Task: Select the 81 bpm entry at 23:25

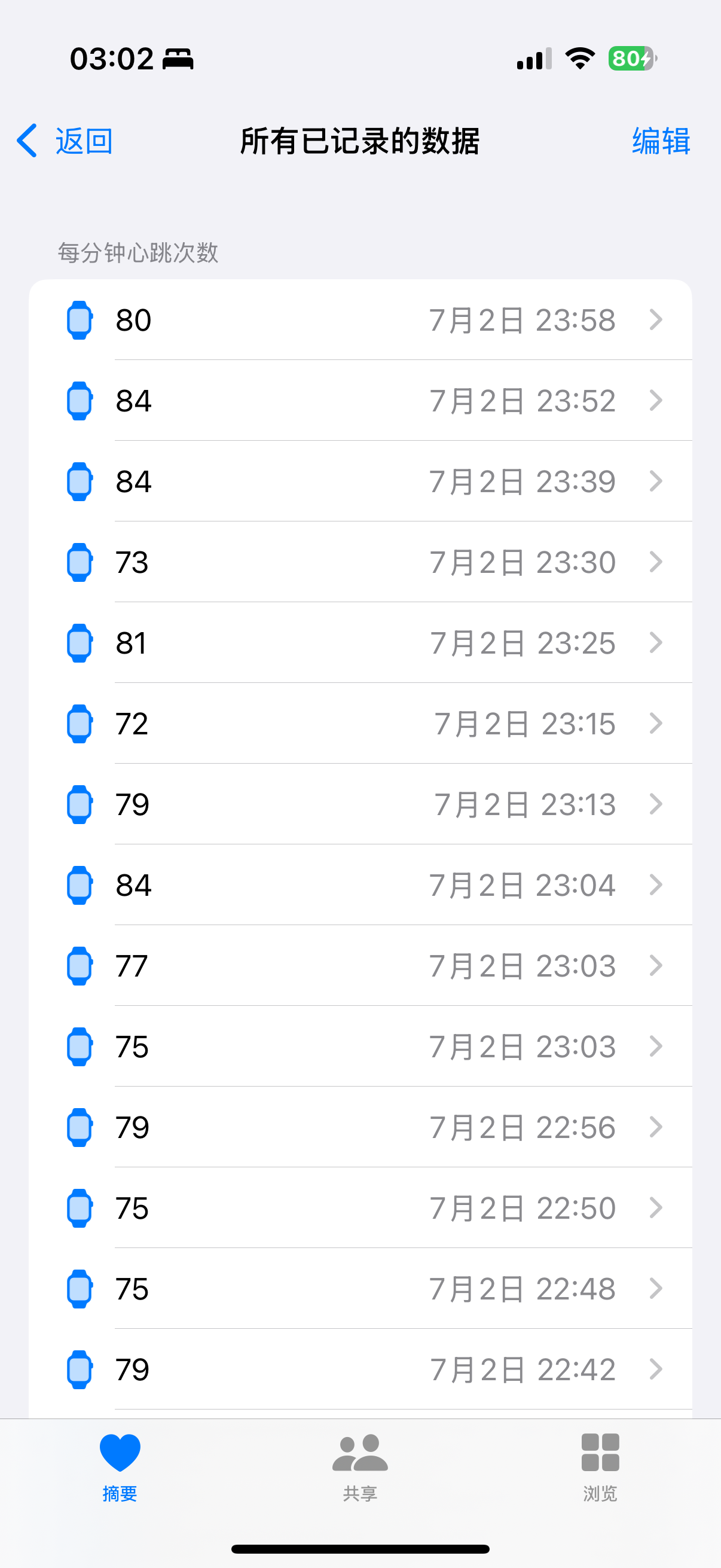Action: click(360, 643)
